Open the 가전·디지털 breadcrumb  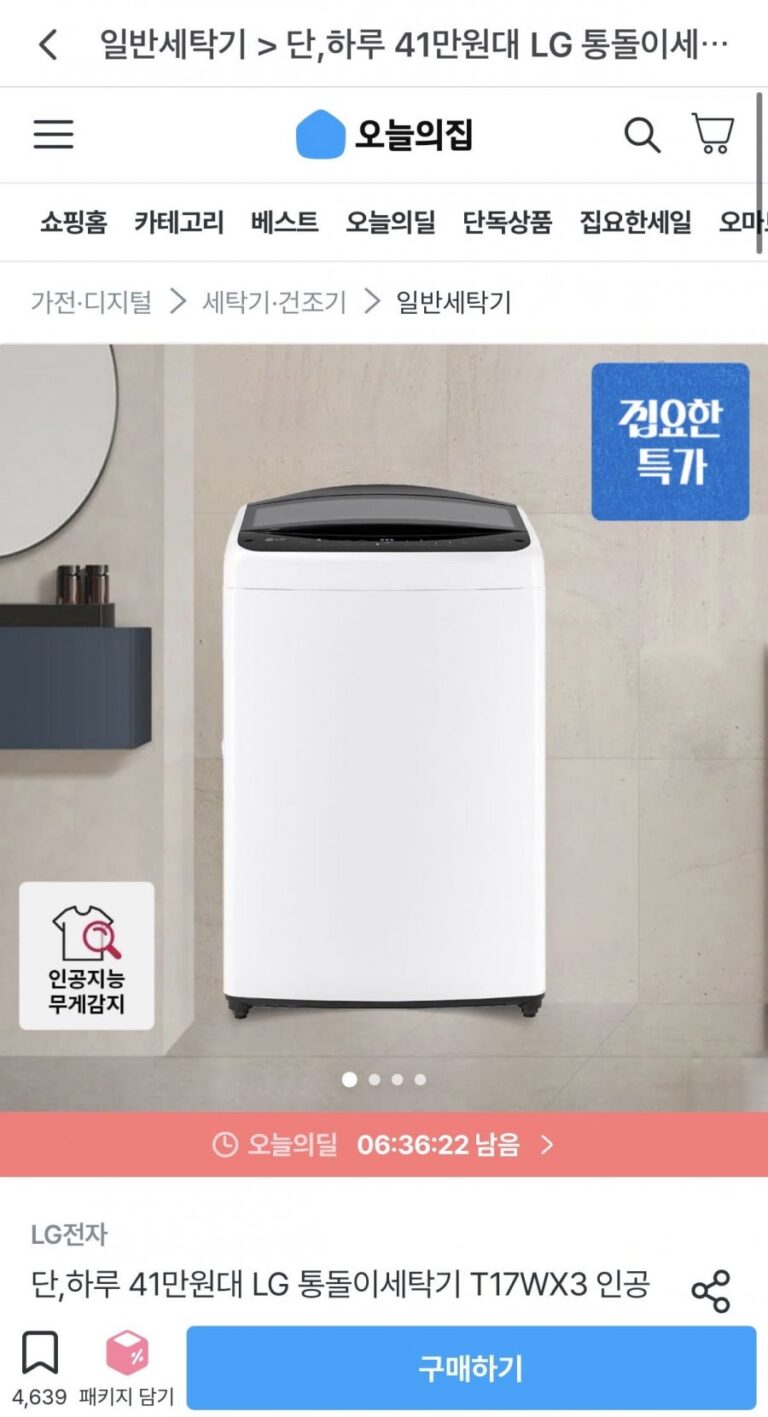tap(91, 302)
